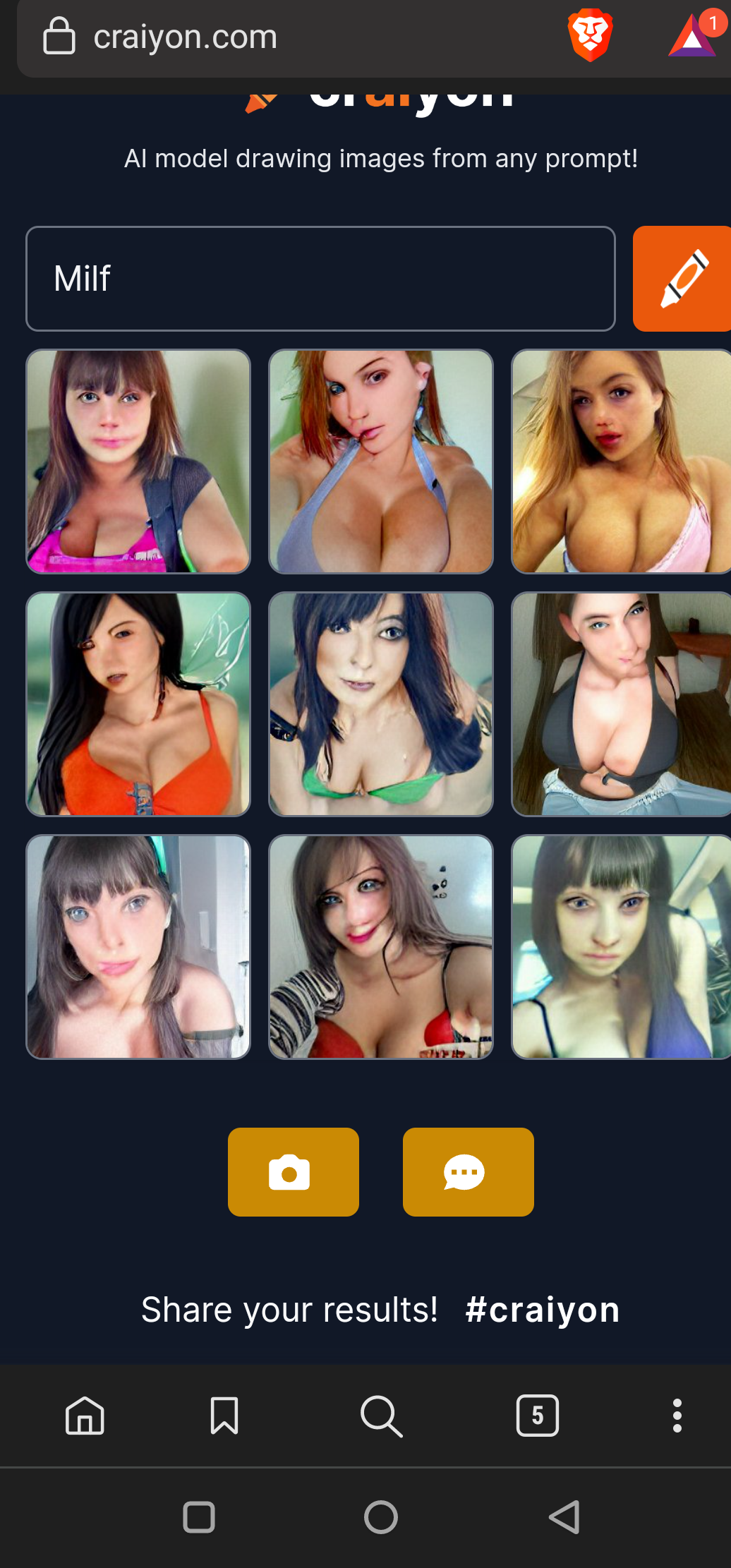Open the browser three-dot menu
The image size is (731, 1568).
(x=677, y=1416)
